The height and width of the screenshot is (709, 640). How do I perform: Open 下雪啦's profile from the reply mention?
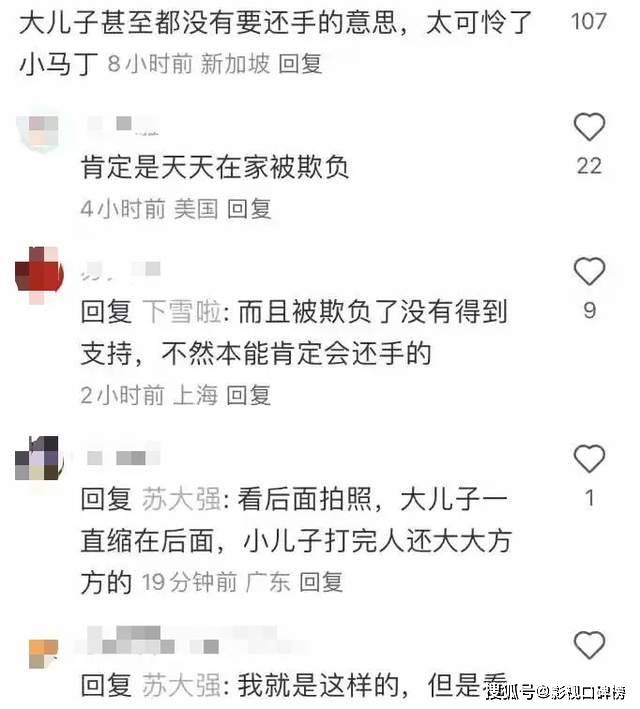pyautogui.click(x=174, y=312)
